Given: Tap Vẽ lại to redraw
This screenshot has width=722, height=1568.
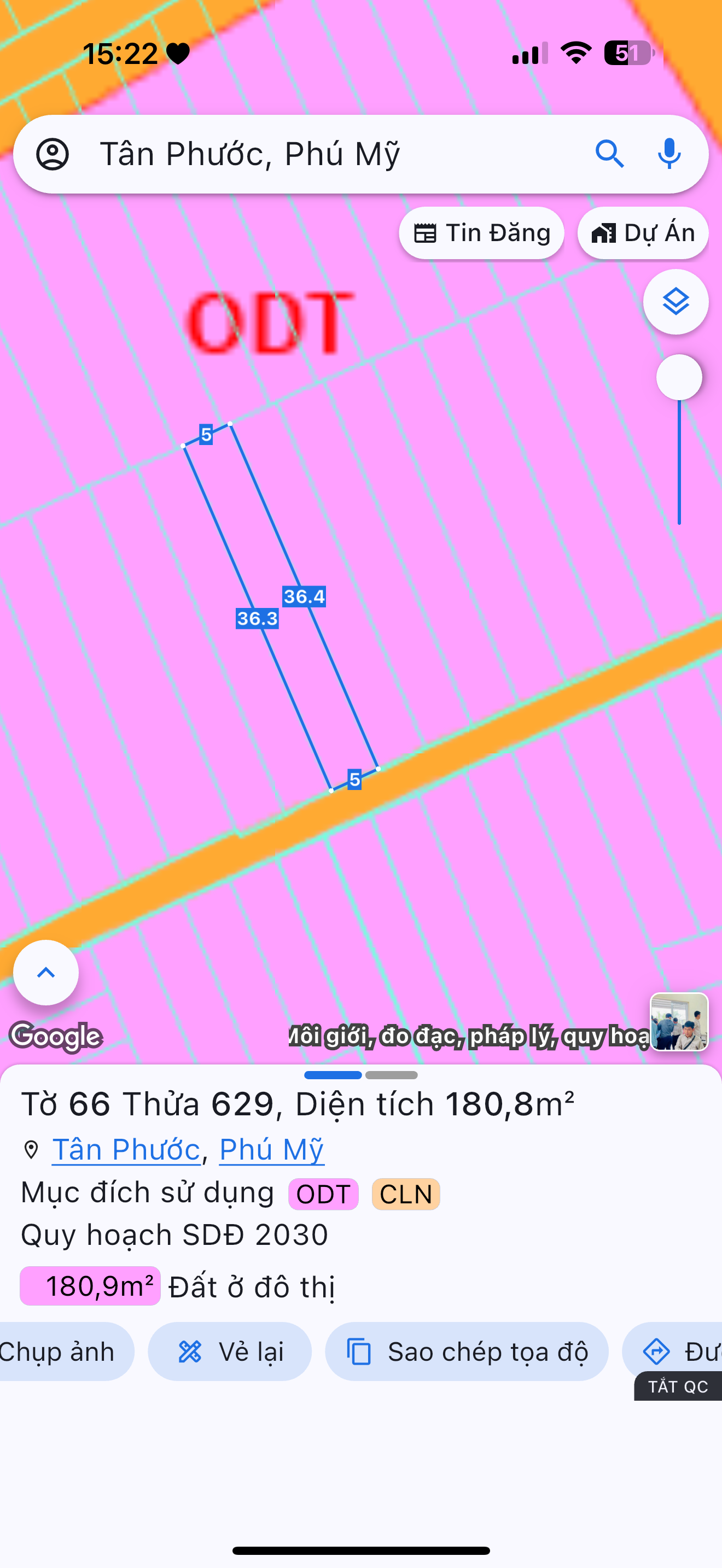Looking at the screenshot, I should coord(230,1351).
